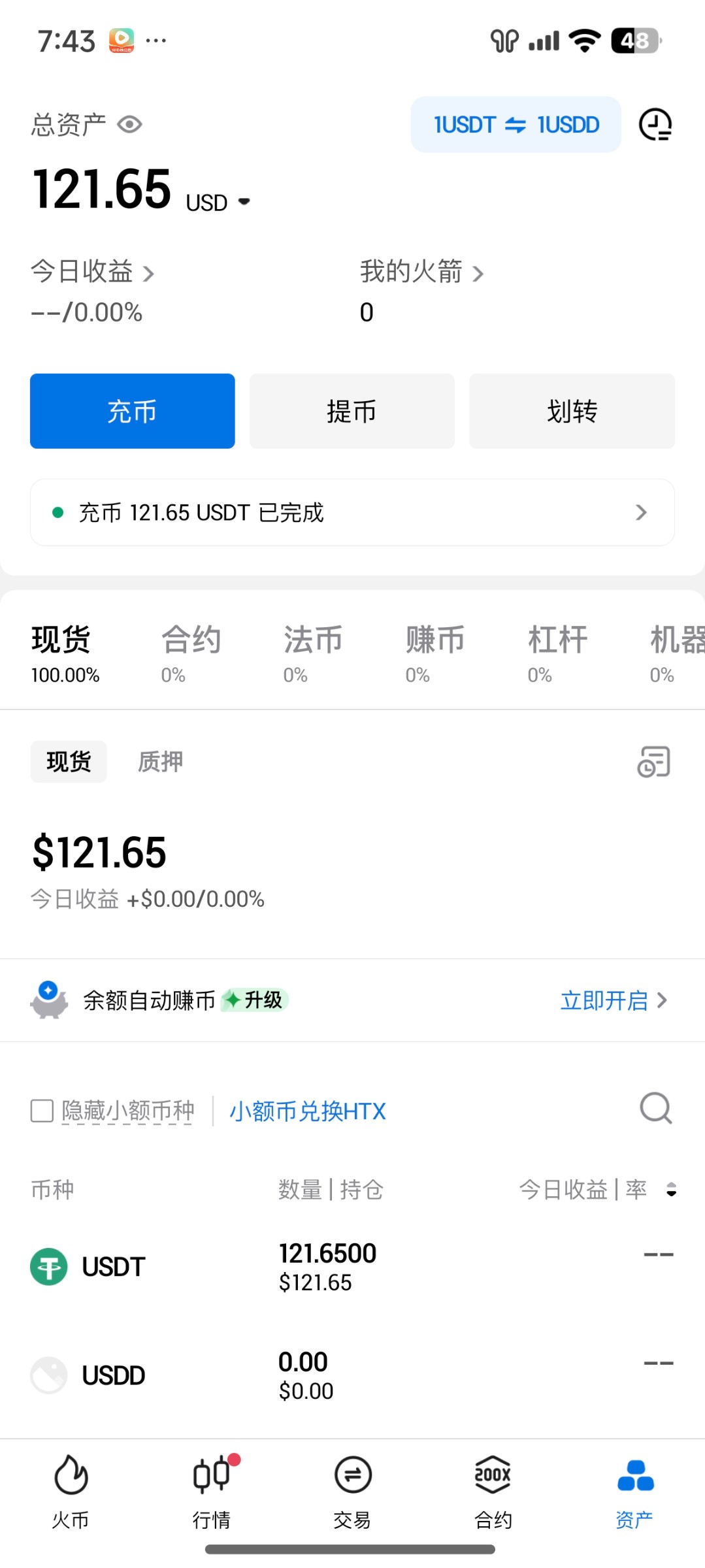Tap the 充币 deposit button
Image resolution: width=705 pixels, height=1568 pixels.
(133, 411)
